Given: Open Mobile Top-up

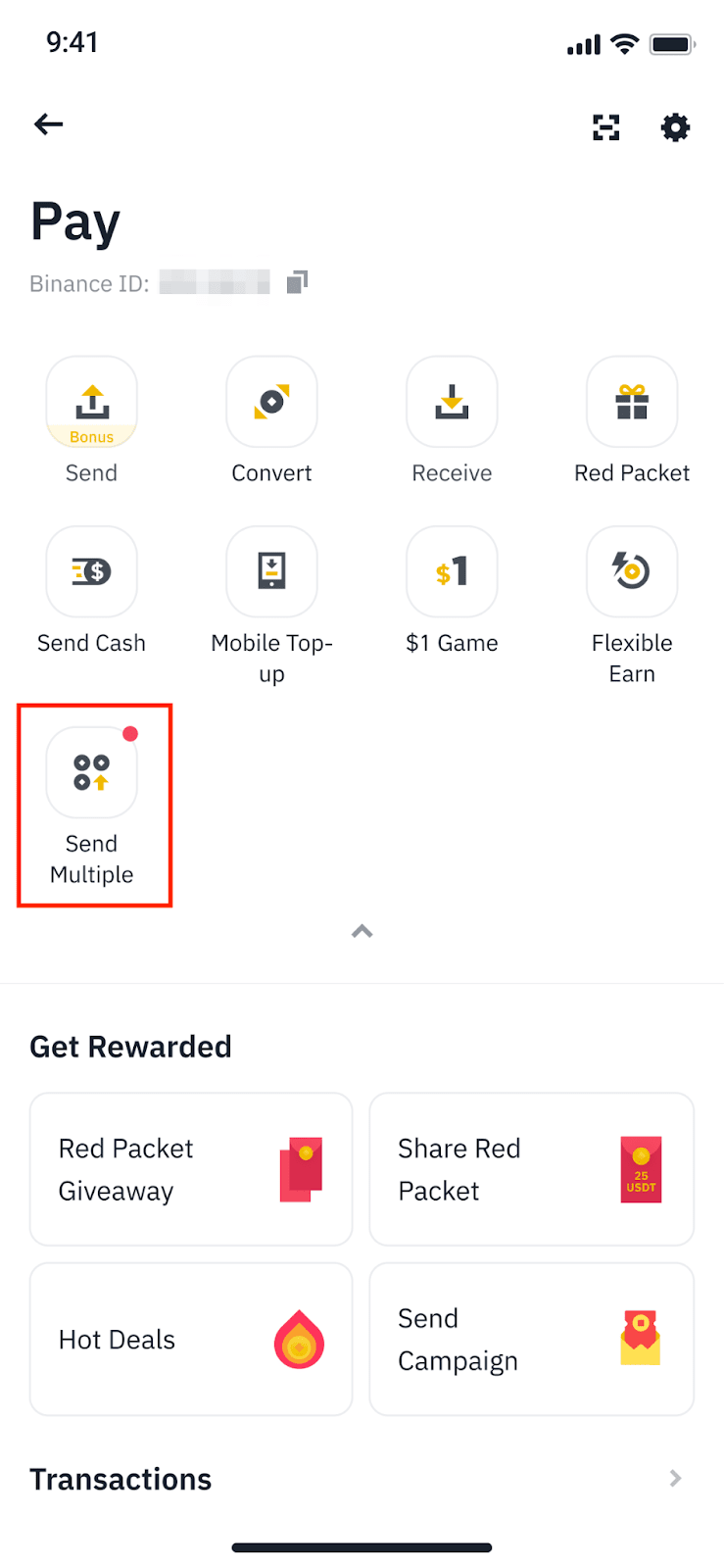Looking at the screenshot, I should pyautogui.click(x=271, y=572).
